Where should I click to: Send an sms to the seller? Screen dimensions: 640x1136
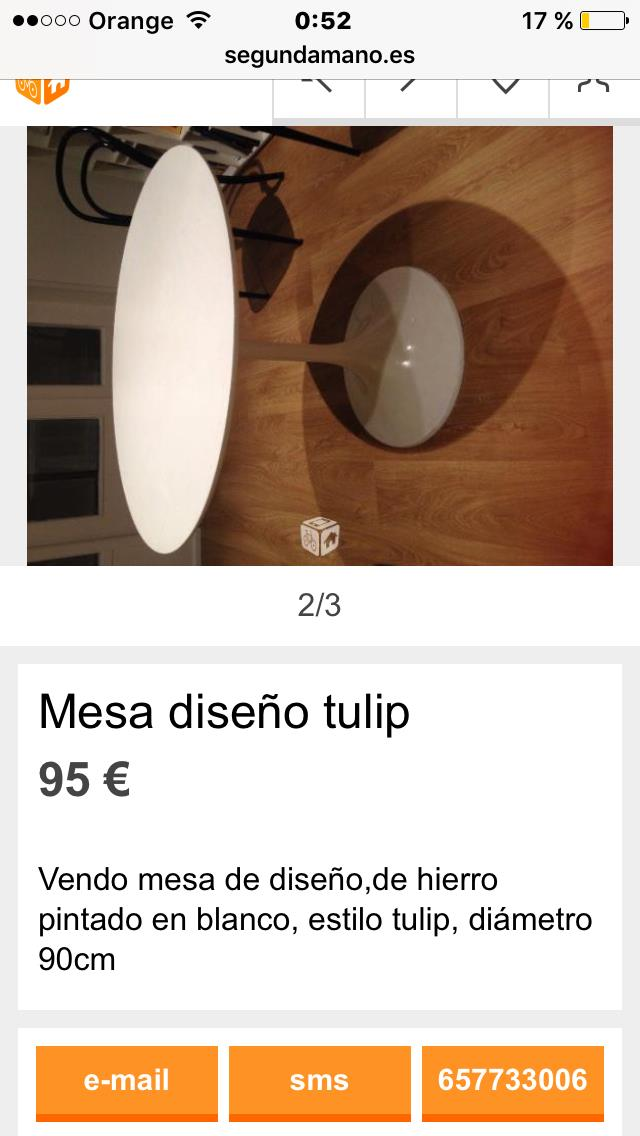[319, 1081]
